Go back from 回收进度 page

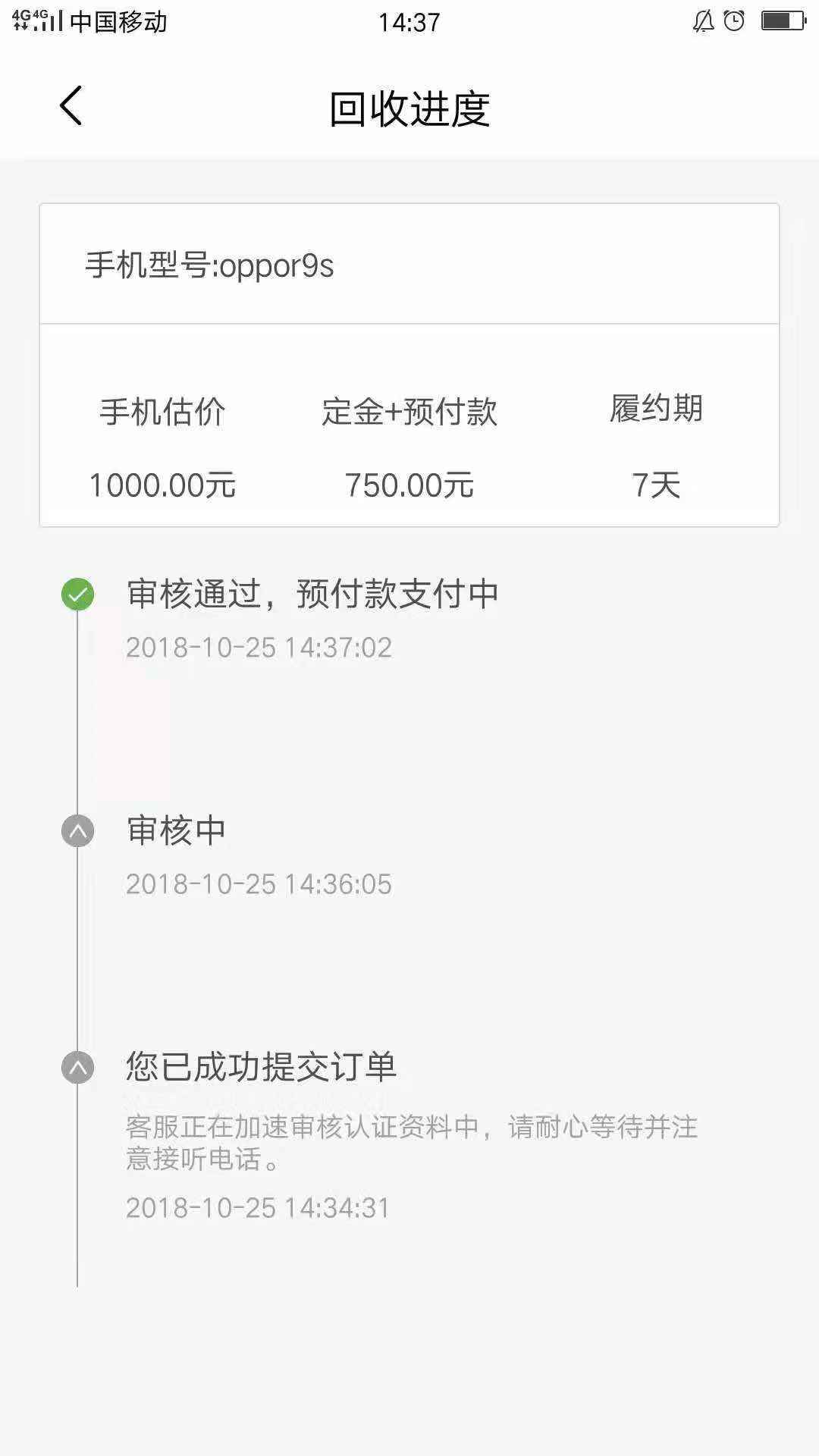71,105
